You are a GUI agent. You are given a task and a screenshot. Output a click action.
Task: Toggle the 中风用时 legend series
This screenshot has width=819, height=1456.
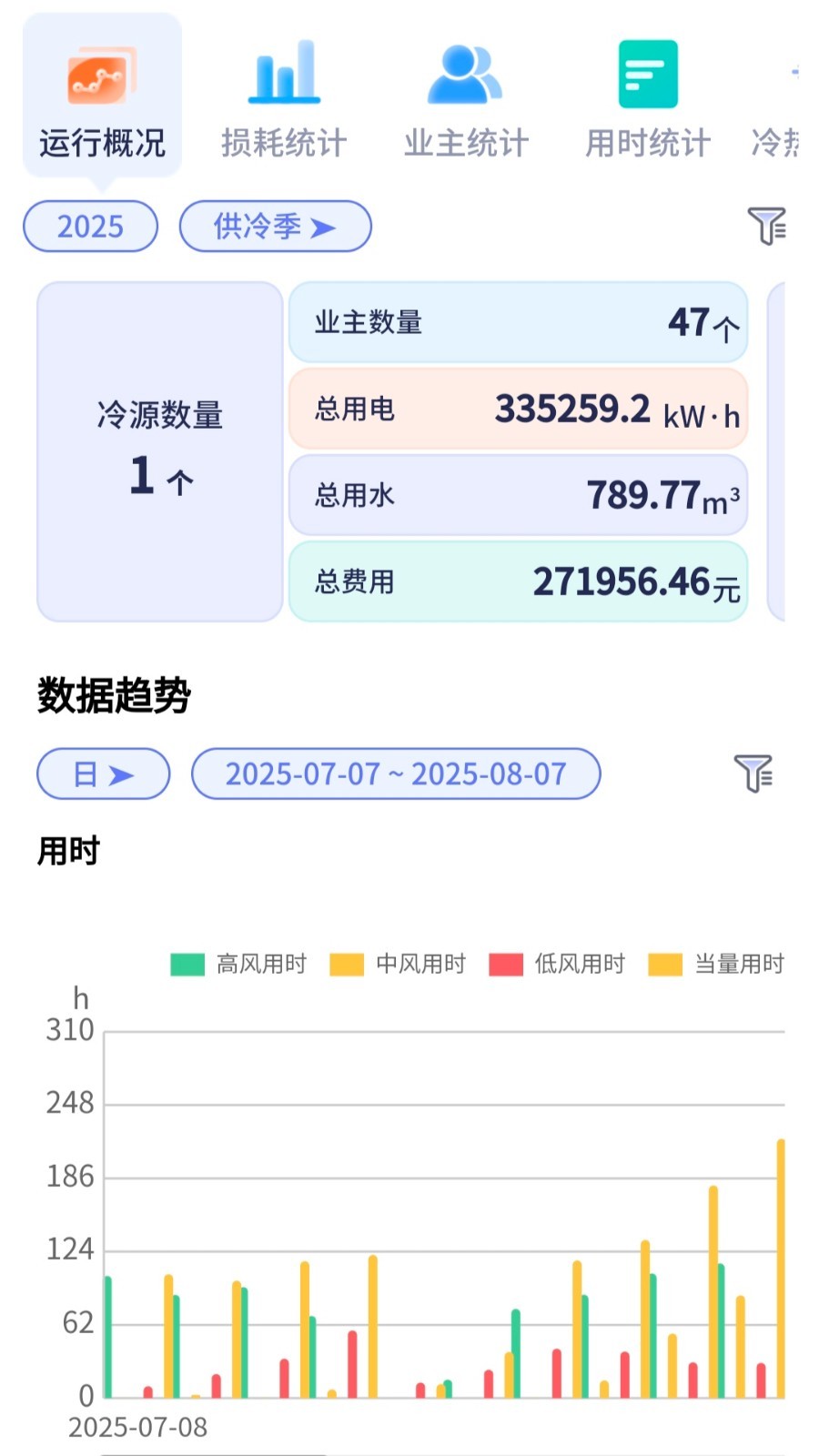coord(399,964)
